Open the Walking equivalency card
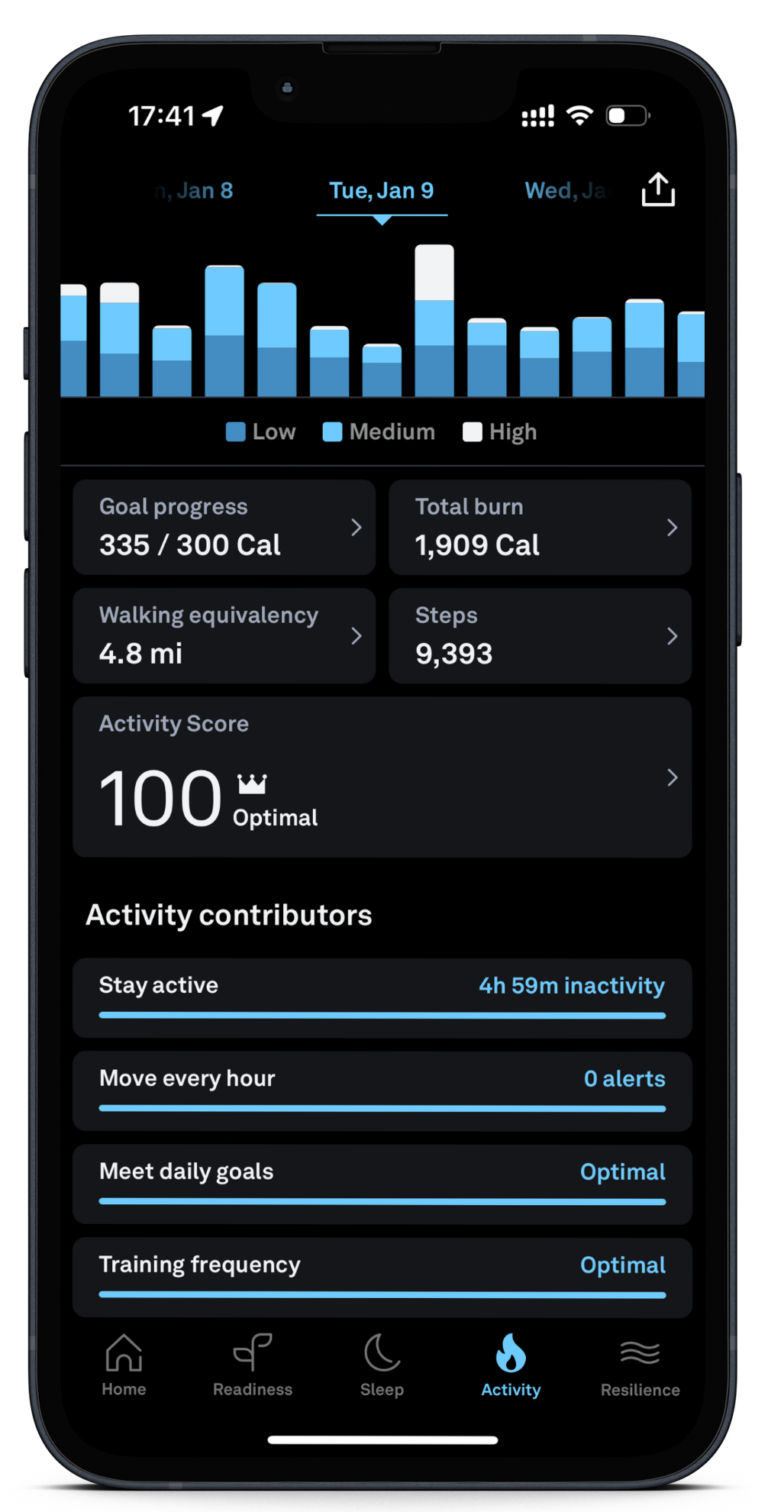The width and height of the screenshot is (768, 1512). click(224, 636)
